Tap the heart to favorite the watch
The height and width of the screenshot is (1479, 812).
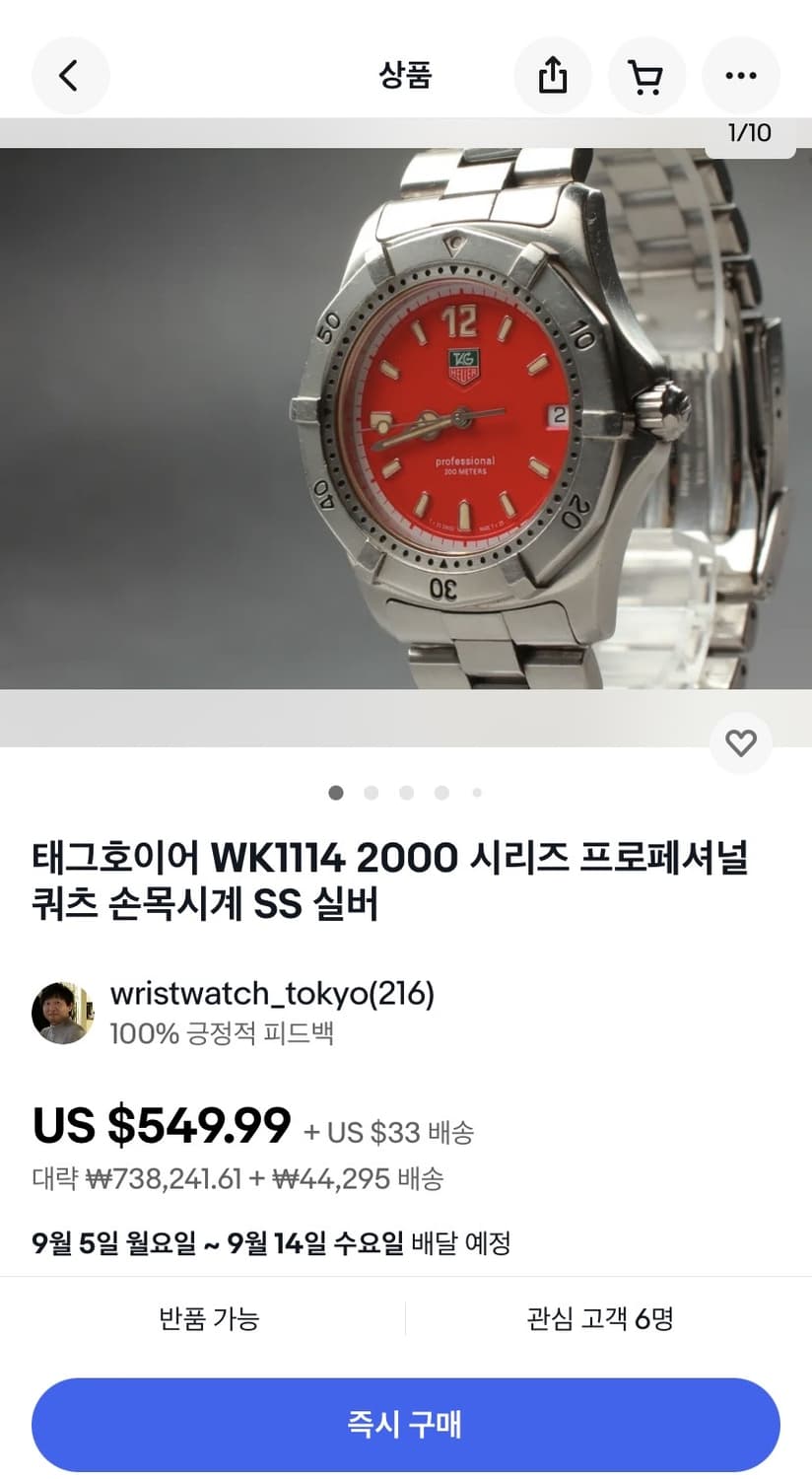point(740,743)
